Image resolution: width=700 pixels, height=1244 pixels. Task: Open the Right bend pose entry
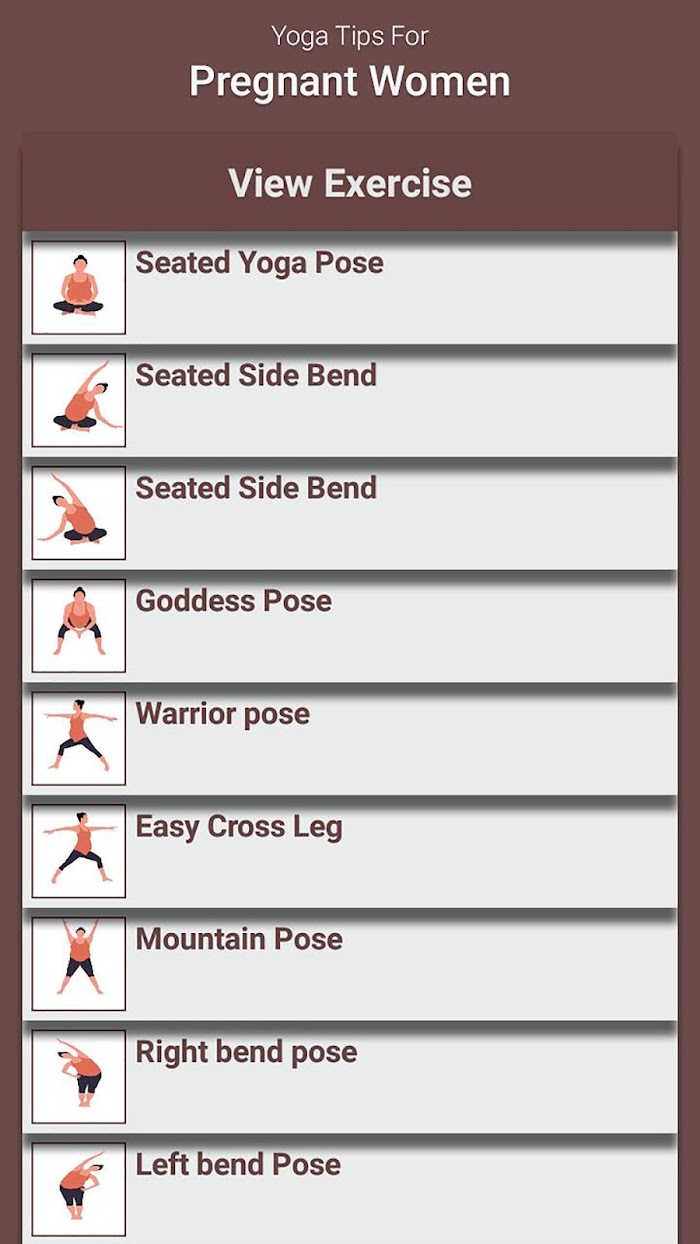point(350,1078)
